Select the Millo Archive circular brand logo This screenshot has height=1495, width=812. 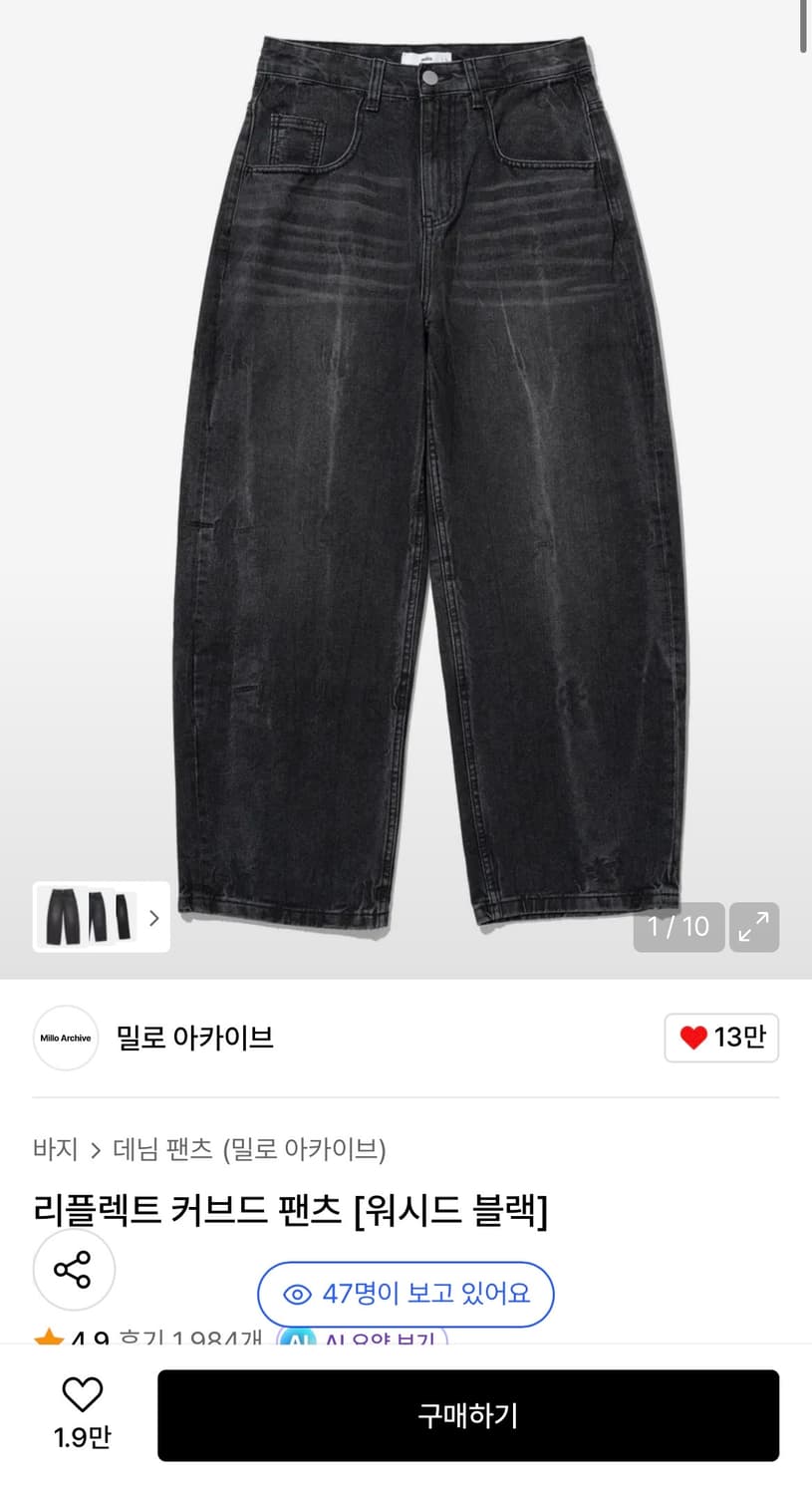click(65, 1038)
